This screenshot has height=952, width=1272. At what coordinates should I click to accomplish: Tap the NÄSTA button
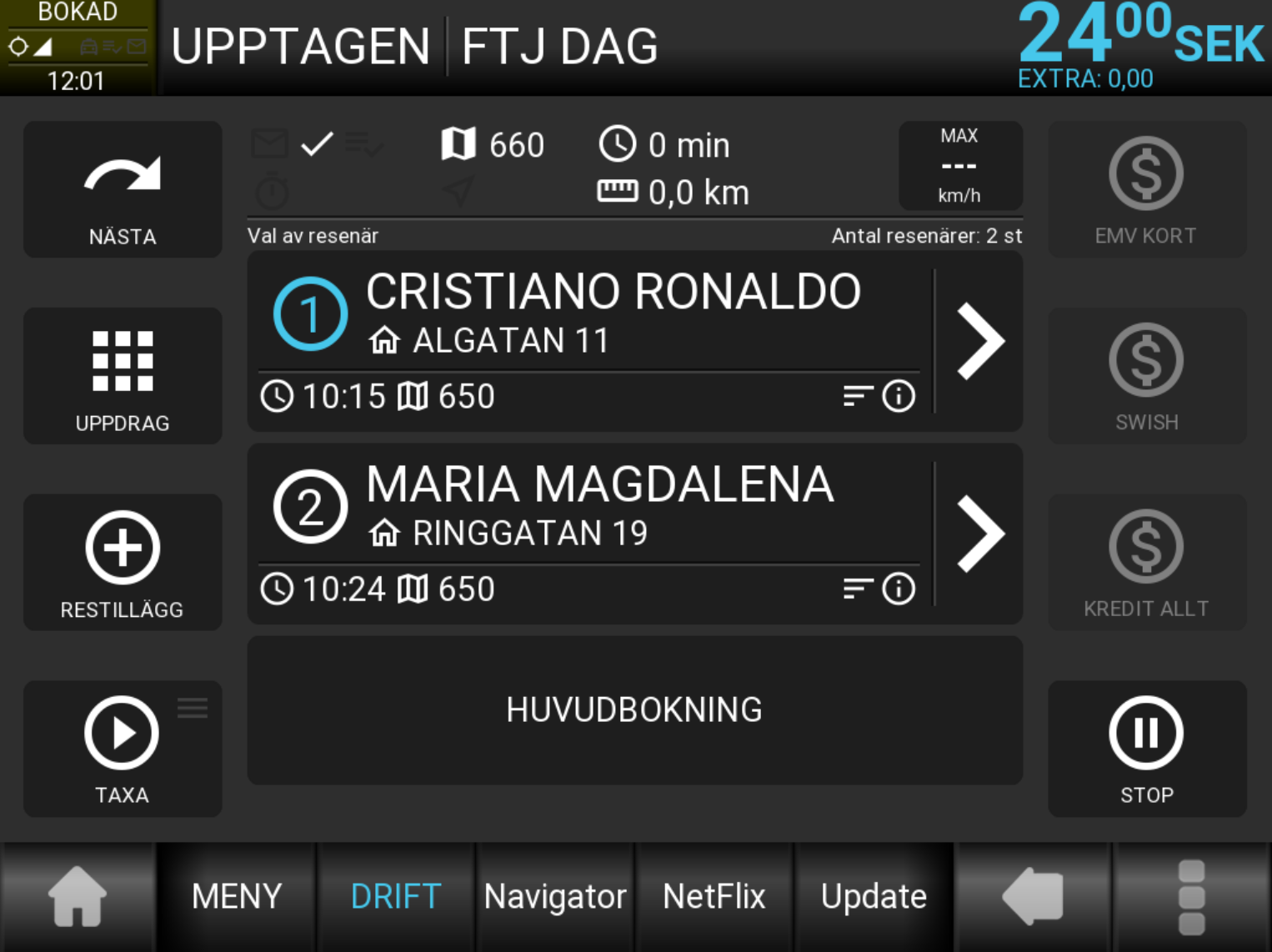click(x=123, y=190)
